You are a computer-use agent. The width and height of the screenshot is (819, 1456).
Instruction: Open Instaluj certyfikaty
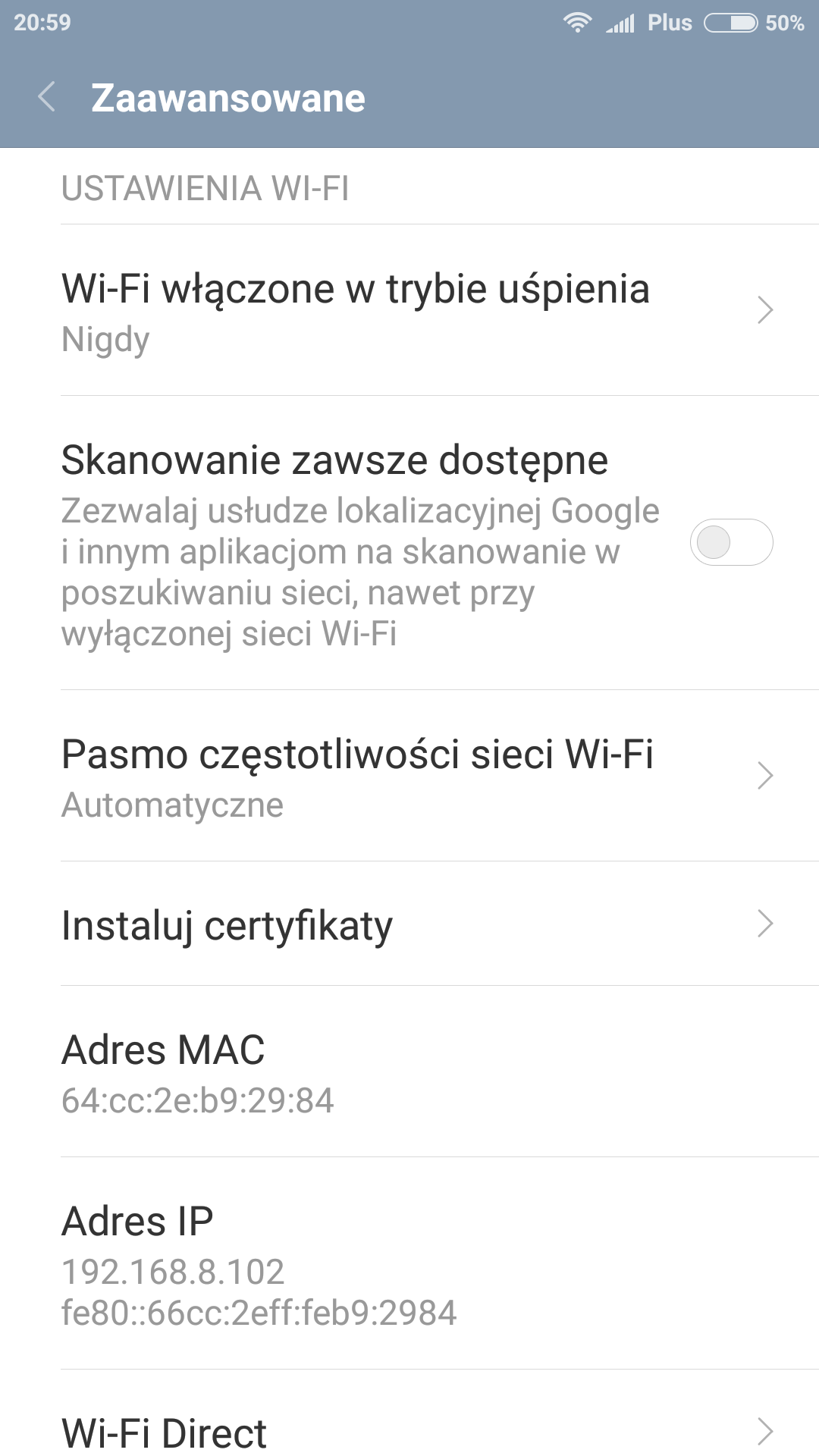409,924
